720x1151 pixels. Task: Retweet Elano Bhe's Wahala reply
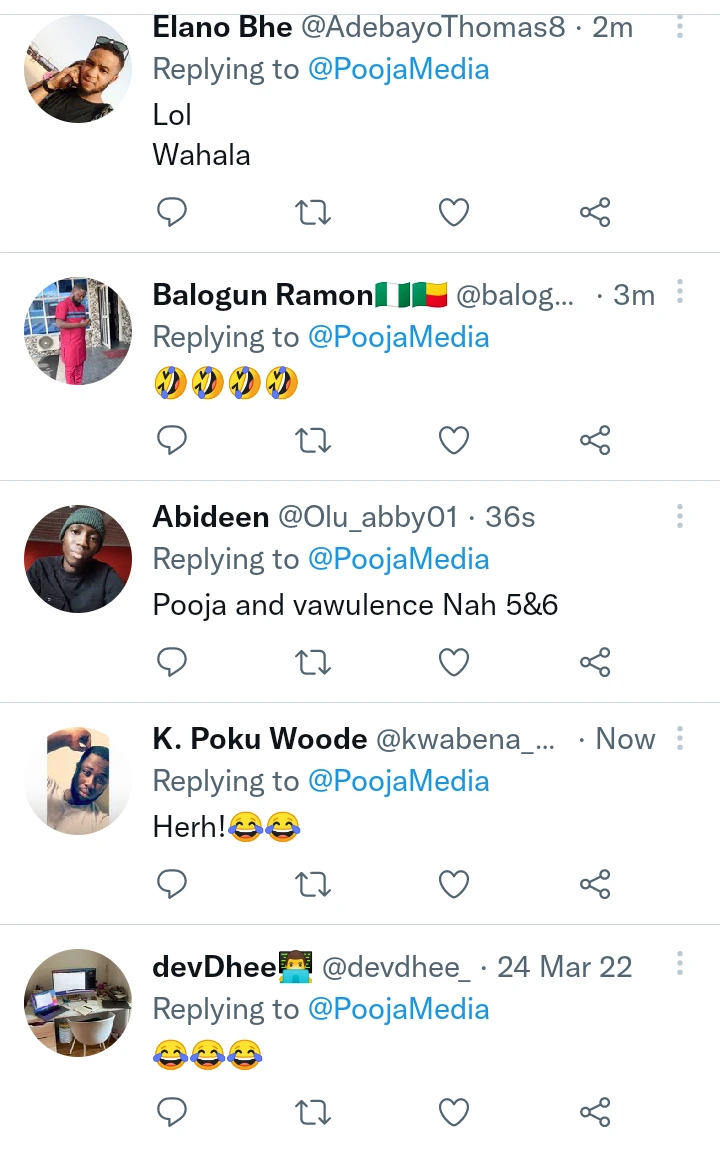point(314,212)
